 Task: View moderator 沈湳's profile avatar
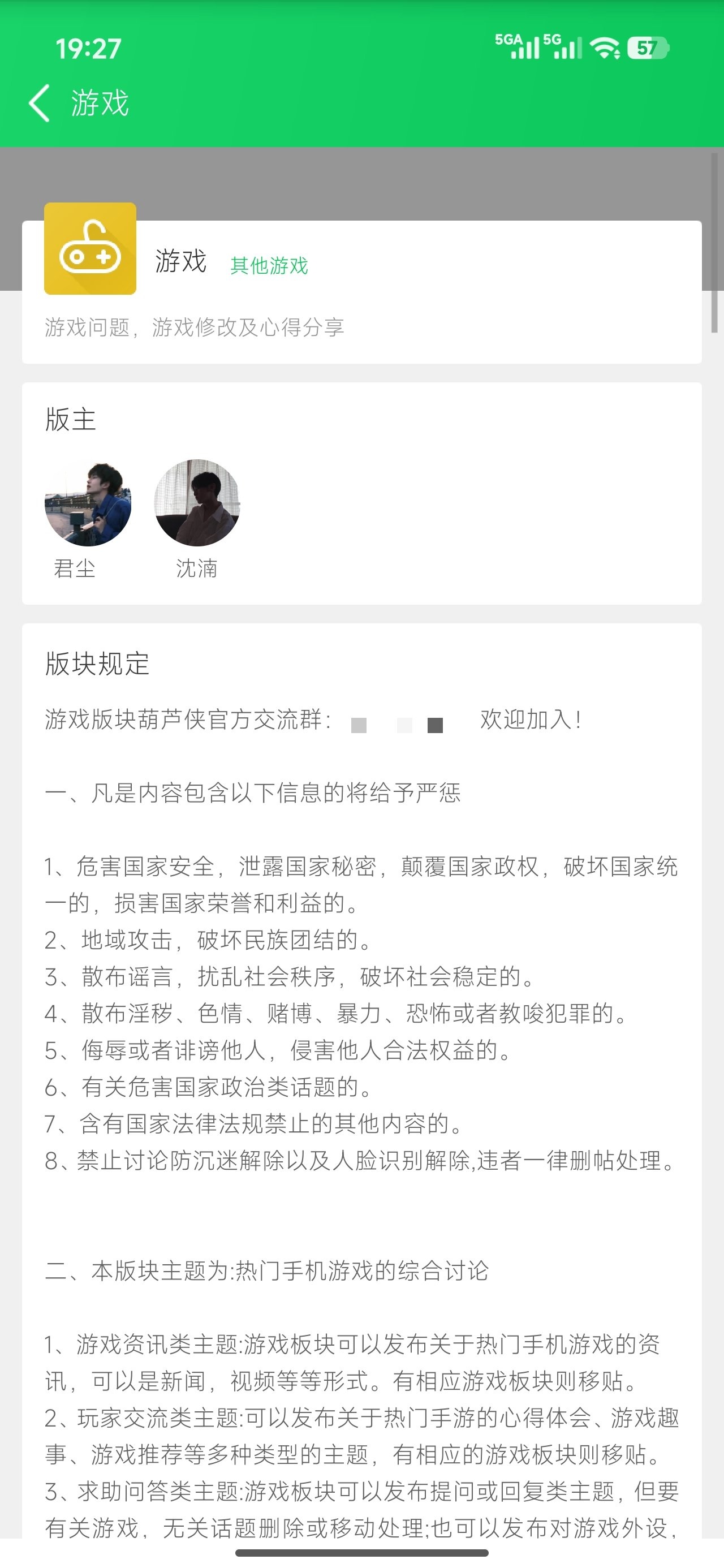197,503
